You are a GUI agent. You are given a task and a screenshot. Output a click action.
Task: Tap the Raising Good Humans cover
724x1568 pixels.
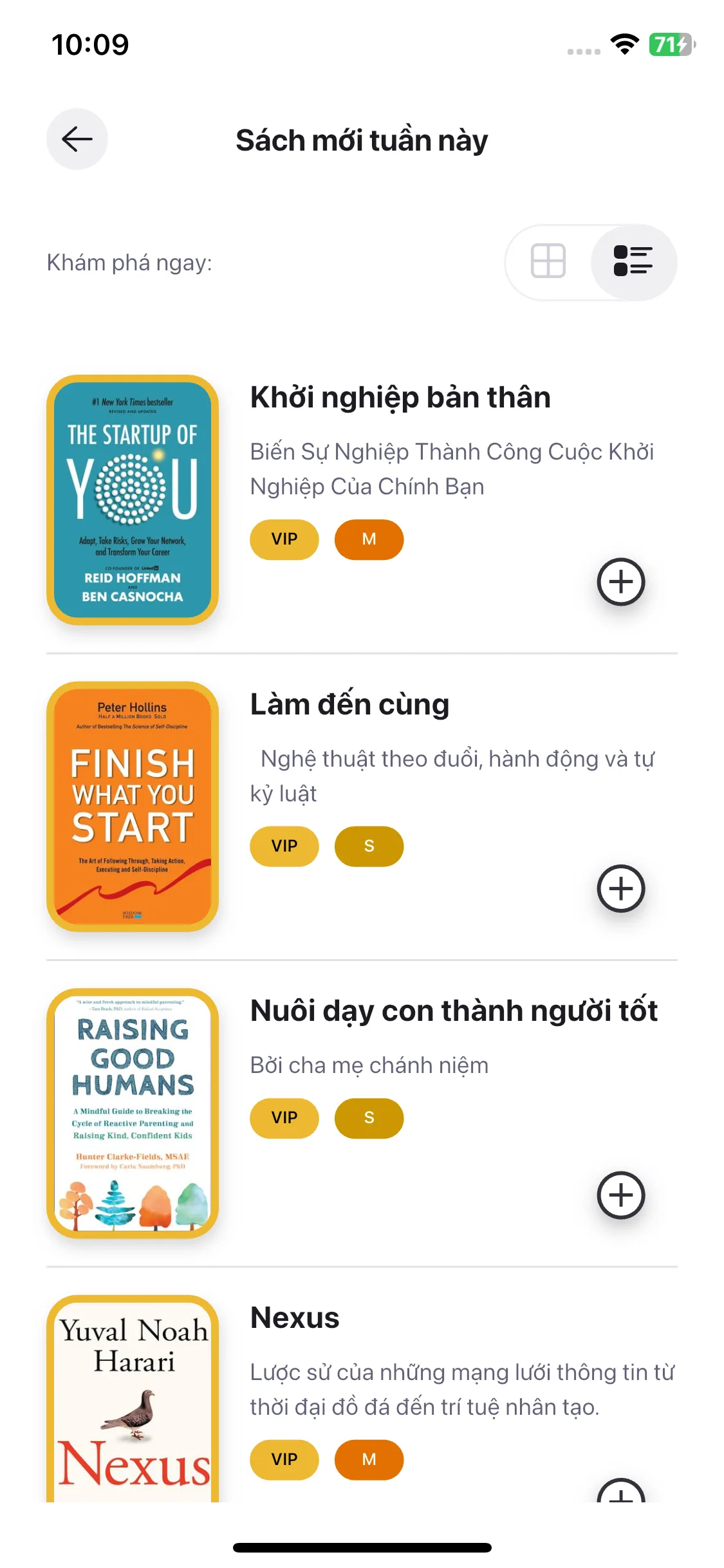pyautogui.click(x=133, y=1113)
